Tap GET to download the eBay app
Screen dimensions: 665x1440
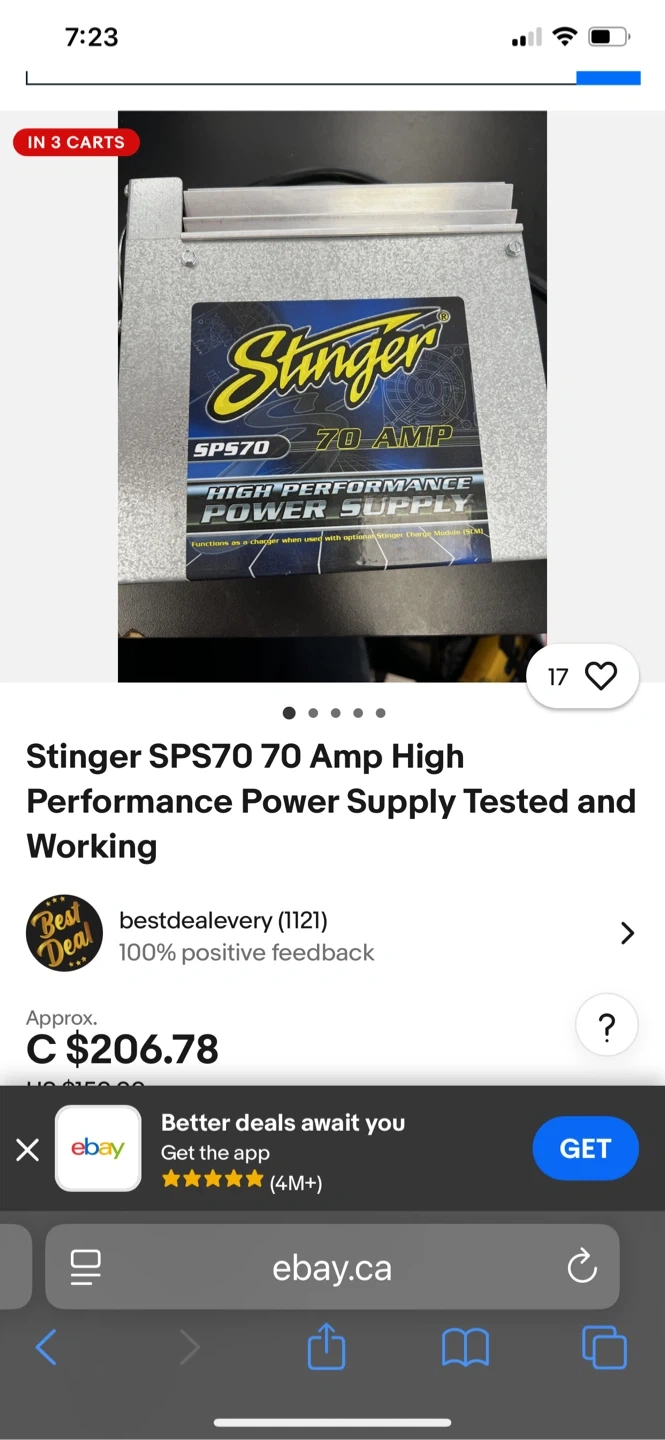click(x=585, y=1149)
